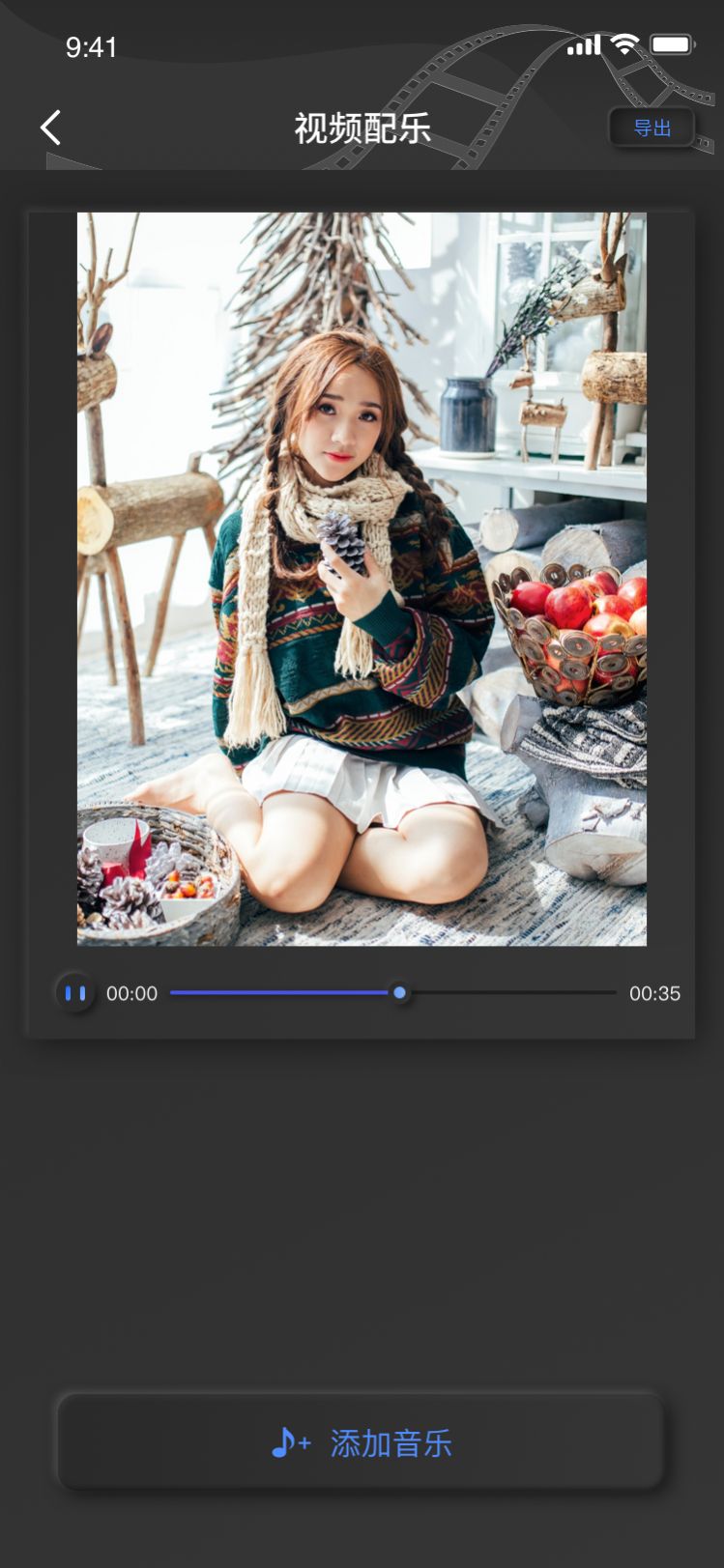Tap the video progress slider track

pos(503,992)
